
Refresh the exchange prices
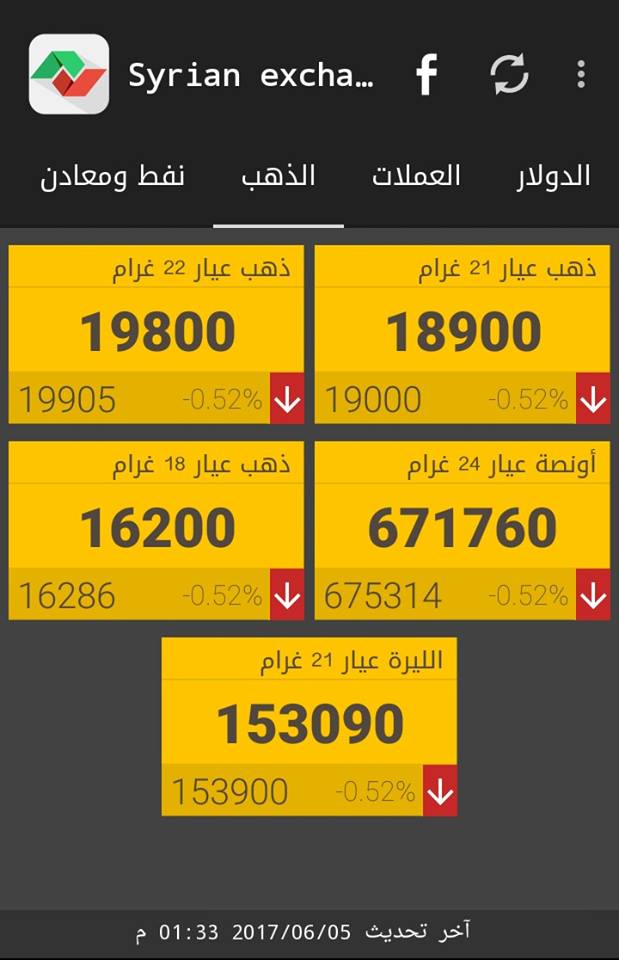509,75
